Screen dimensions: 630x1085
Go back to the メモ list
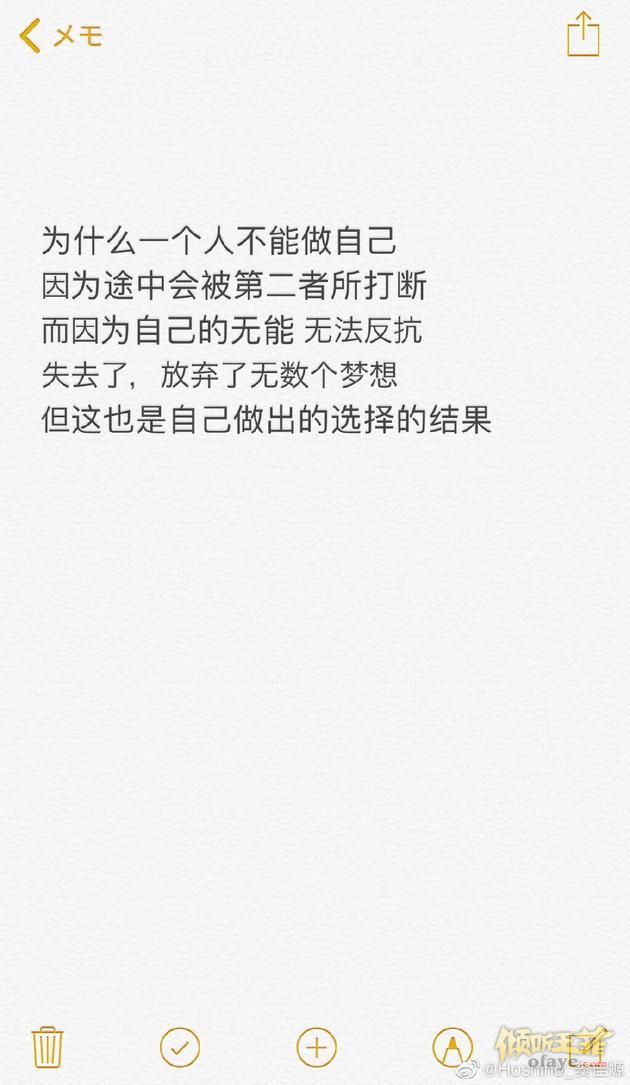coord(61,35)
